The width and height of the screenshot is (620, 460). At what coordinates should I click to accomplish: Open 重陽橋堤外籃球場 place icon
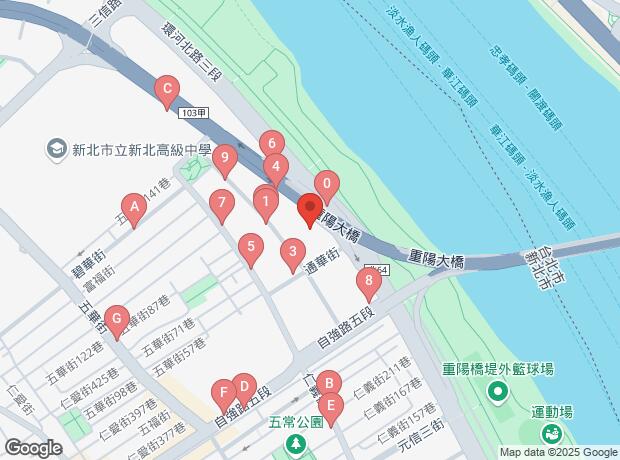pos(497,393)
